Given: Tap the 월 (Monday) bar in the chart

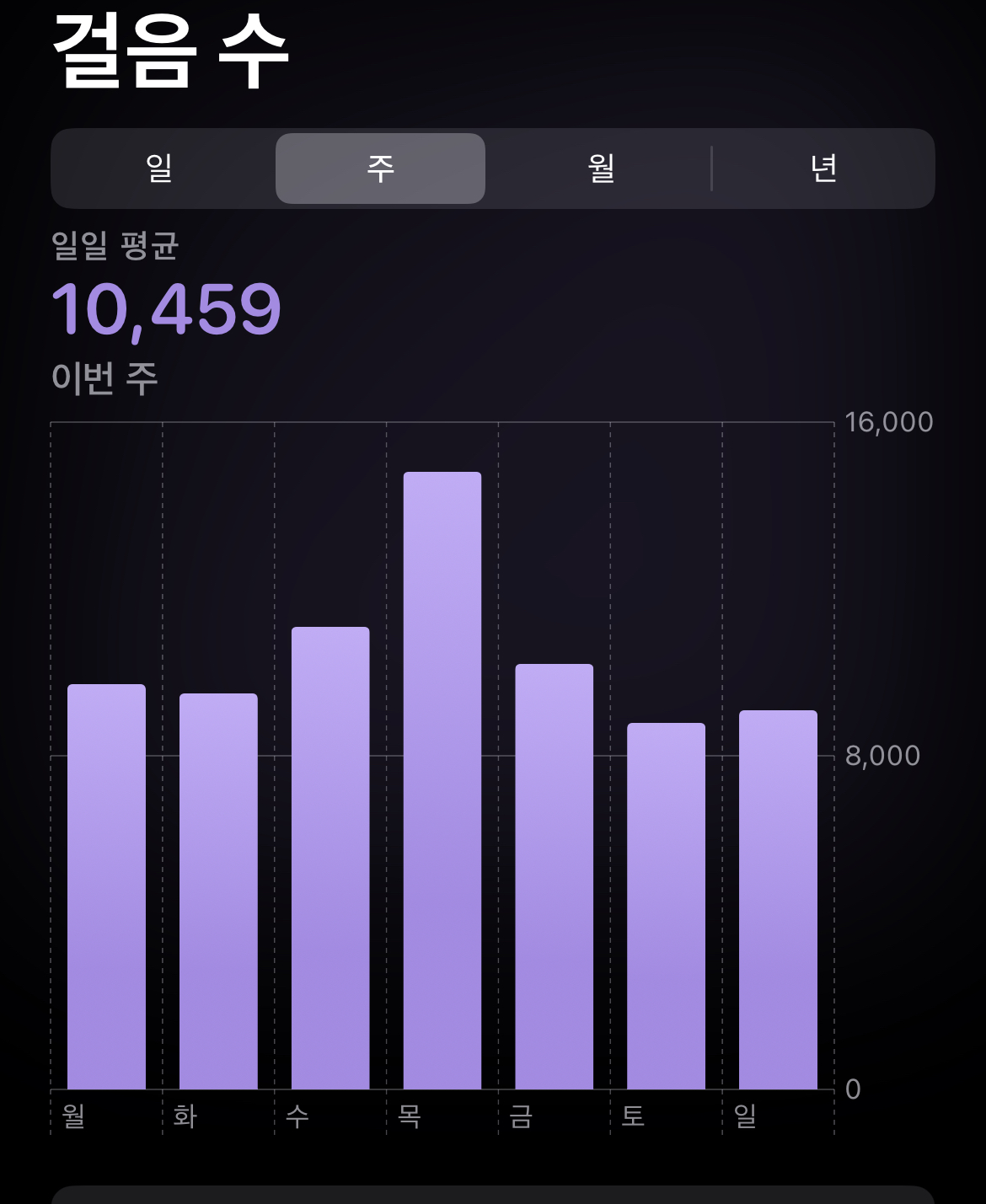Looking at the screenshot, I should [x=106, y=886].
